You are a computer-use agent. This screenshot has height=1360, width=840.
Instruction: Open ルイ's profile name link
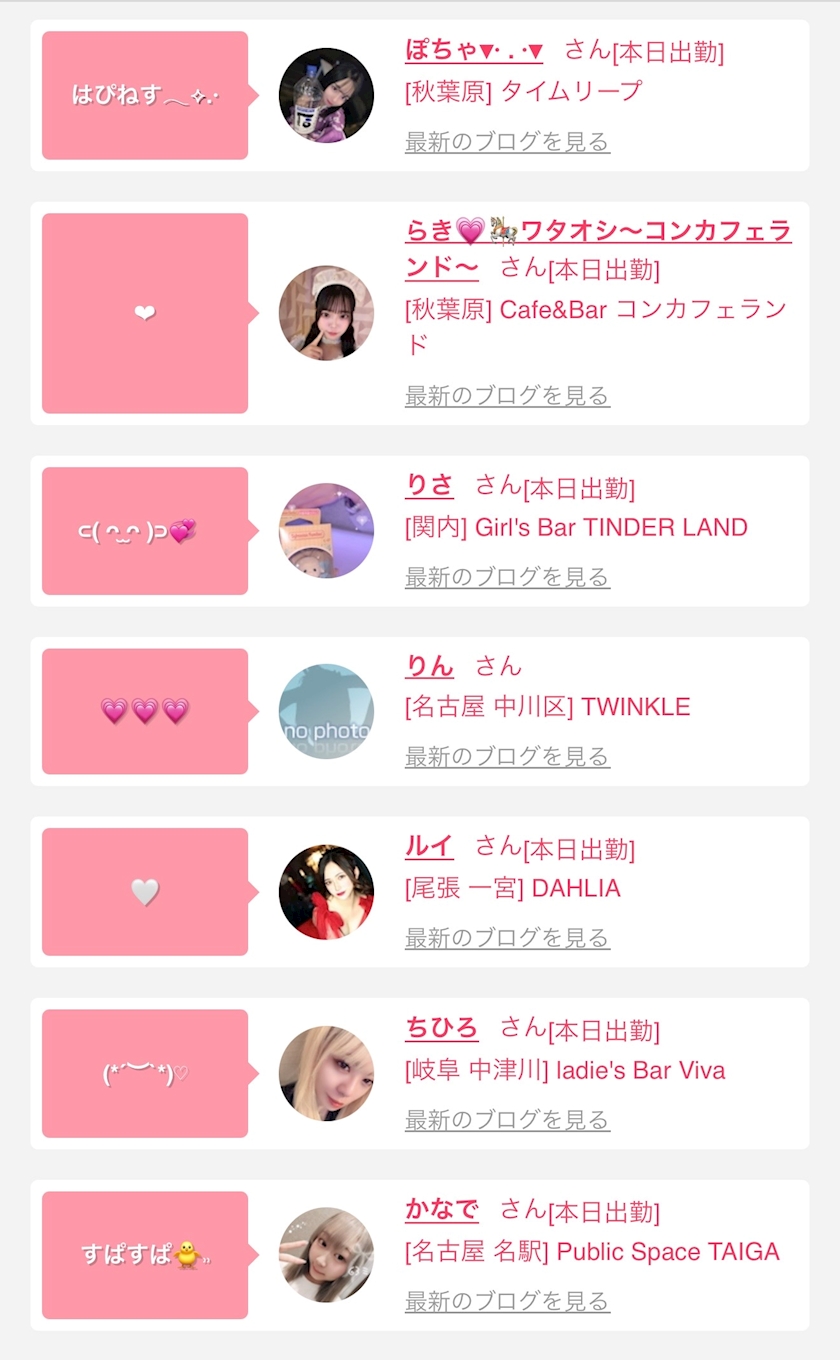click(x=430, y=847)
